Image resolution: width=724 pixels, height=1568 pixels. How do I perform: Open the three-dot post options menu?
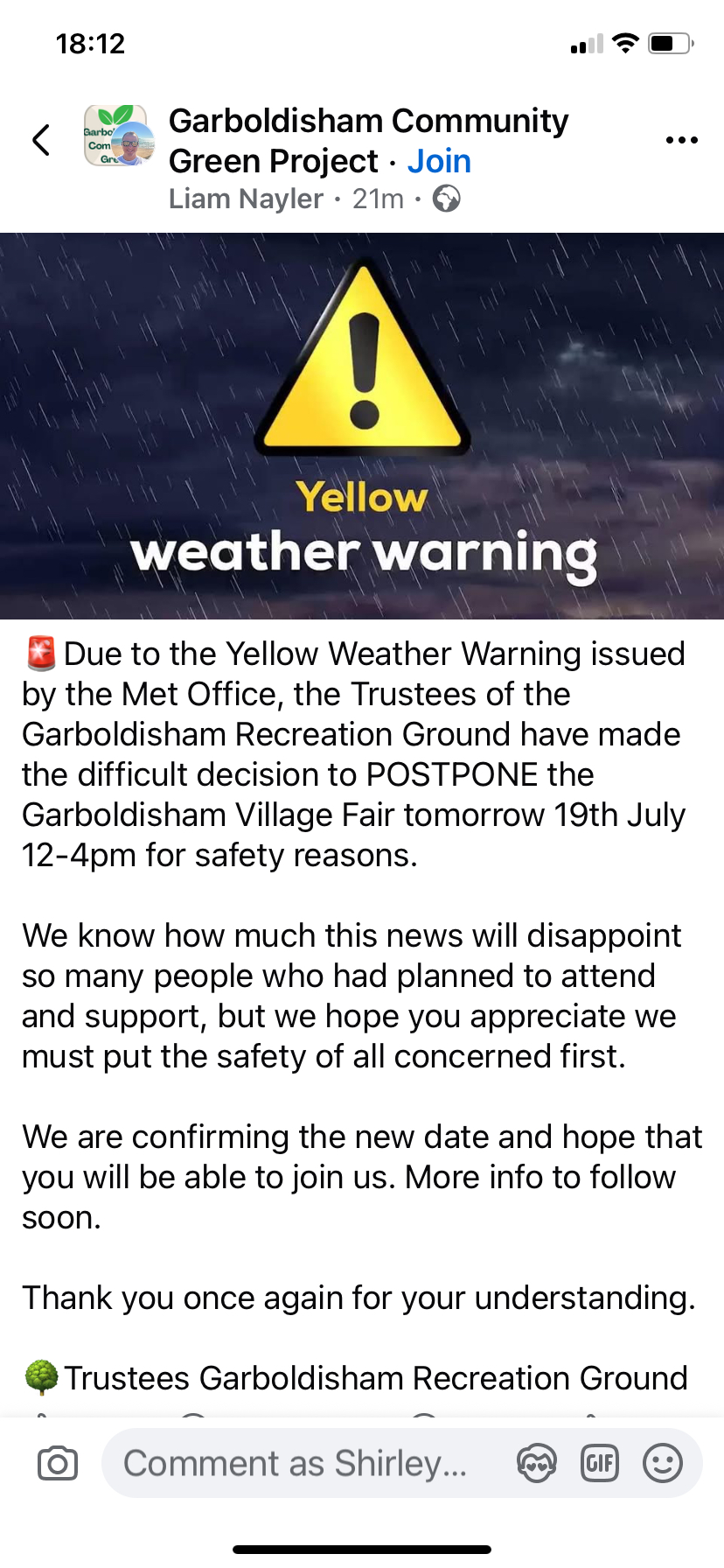point(681,140)
